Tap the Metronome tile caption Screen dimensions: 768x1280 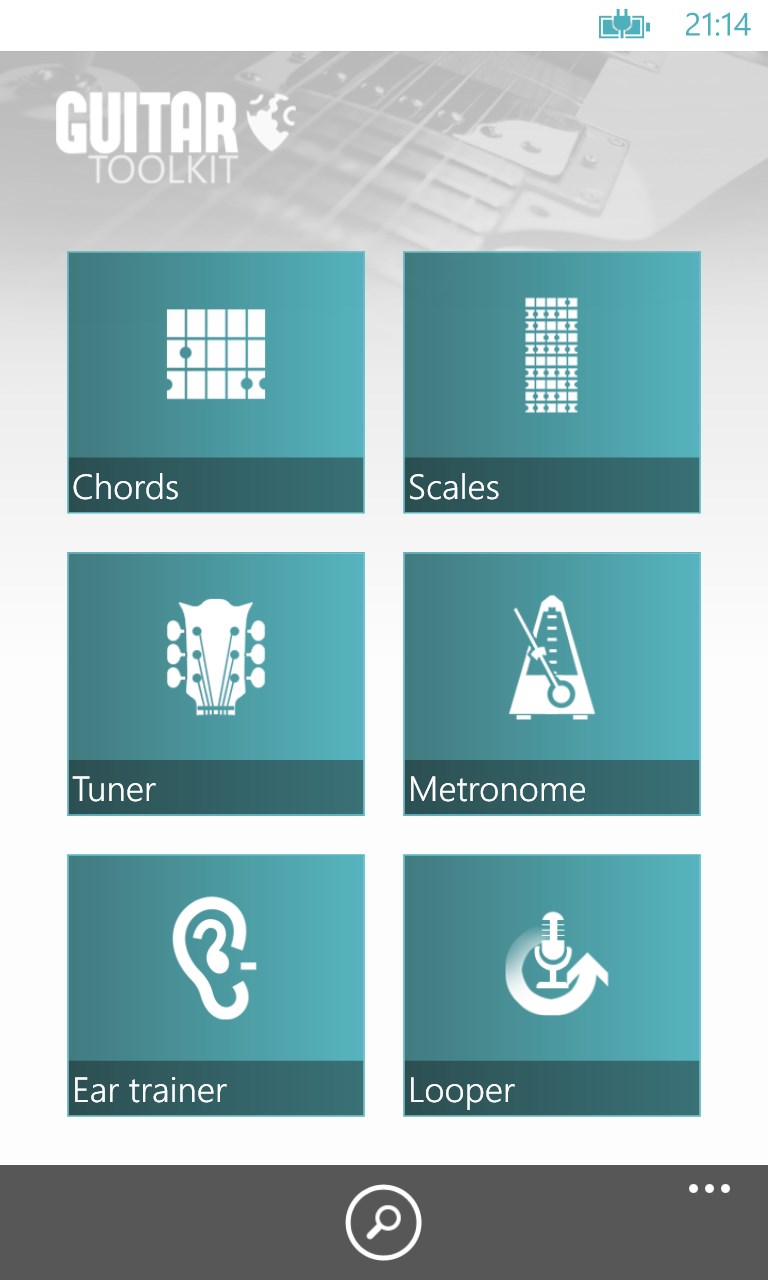tap(496, 789)
